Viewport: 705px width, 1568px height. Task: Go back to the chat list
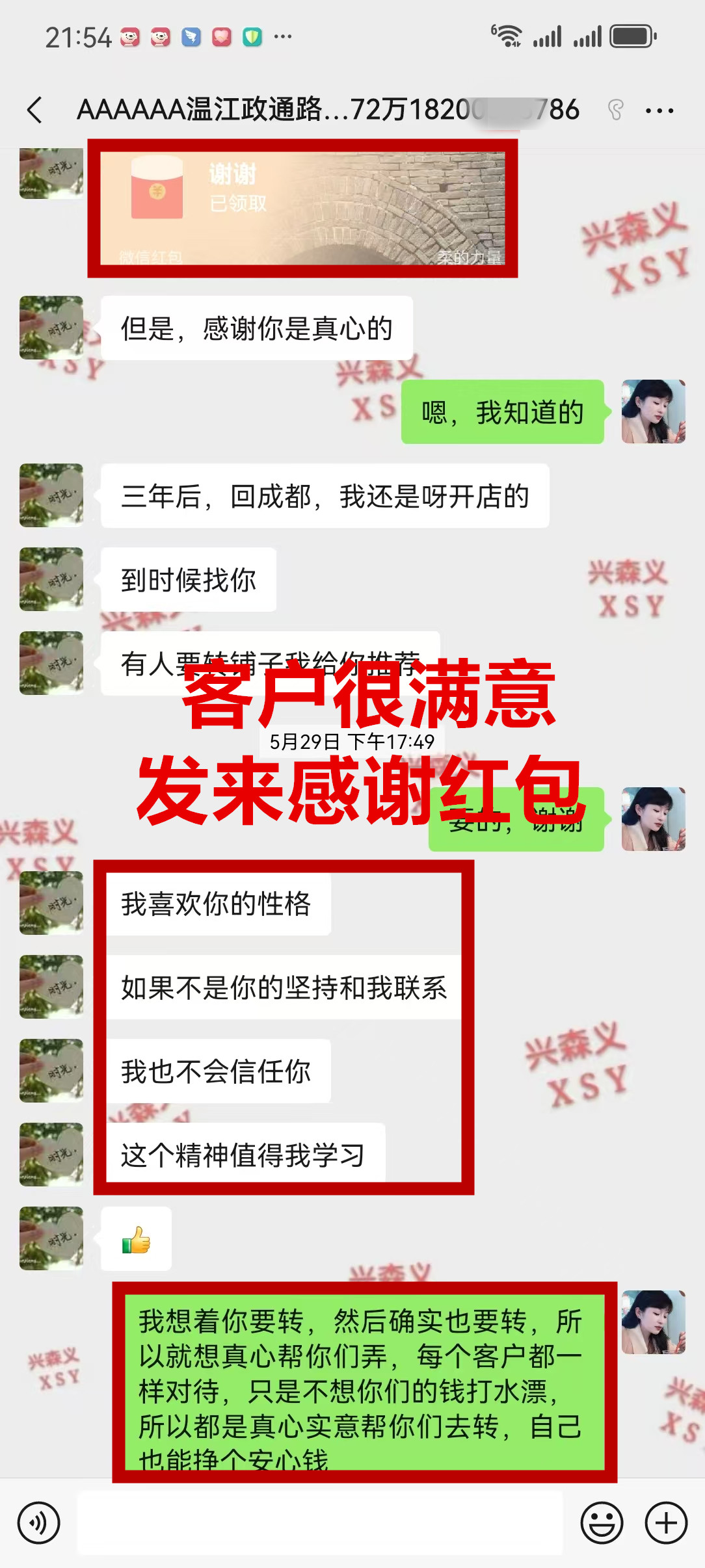point(35,110)
